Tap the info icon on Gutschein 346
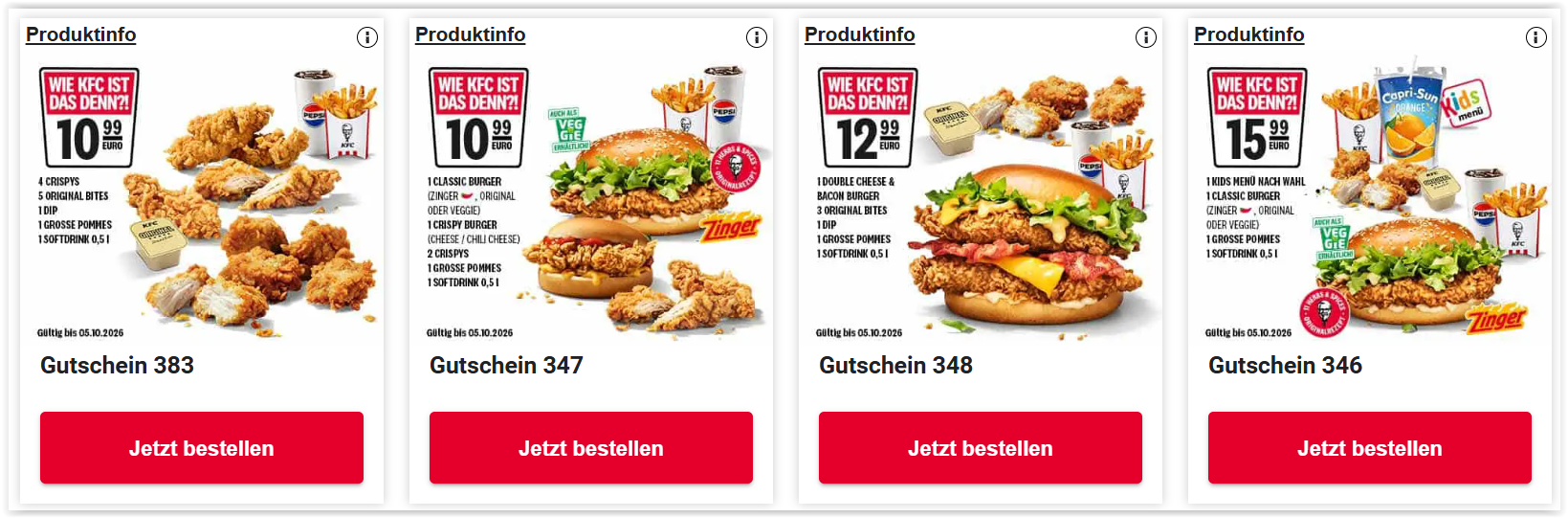Screen dimensions: 1568x518 tap(1535, 37)
